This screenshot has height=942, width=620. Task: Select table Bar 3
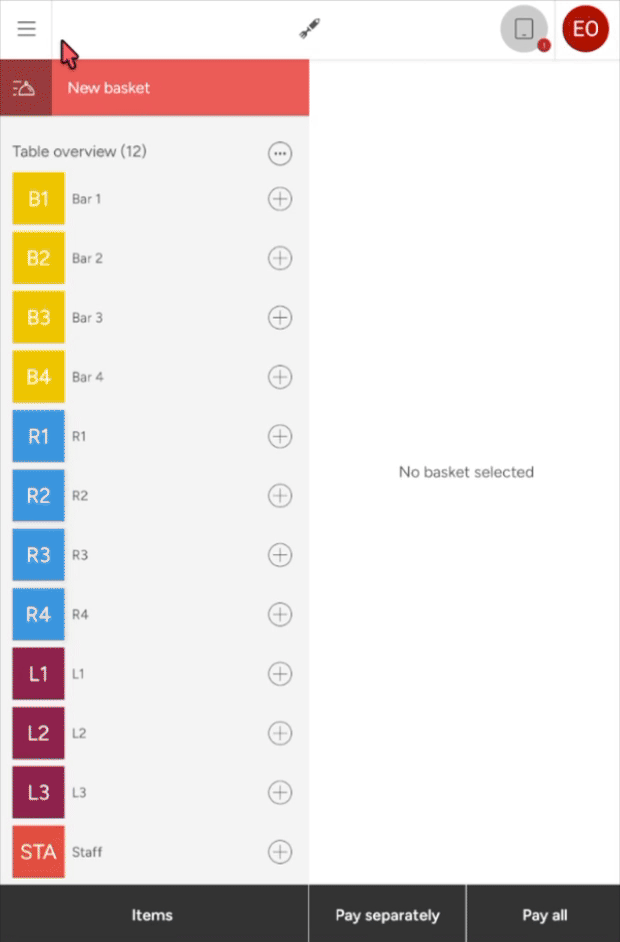click(39, 318)
